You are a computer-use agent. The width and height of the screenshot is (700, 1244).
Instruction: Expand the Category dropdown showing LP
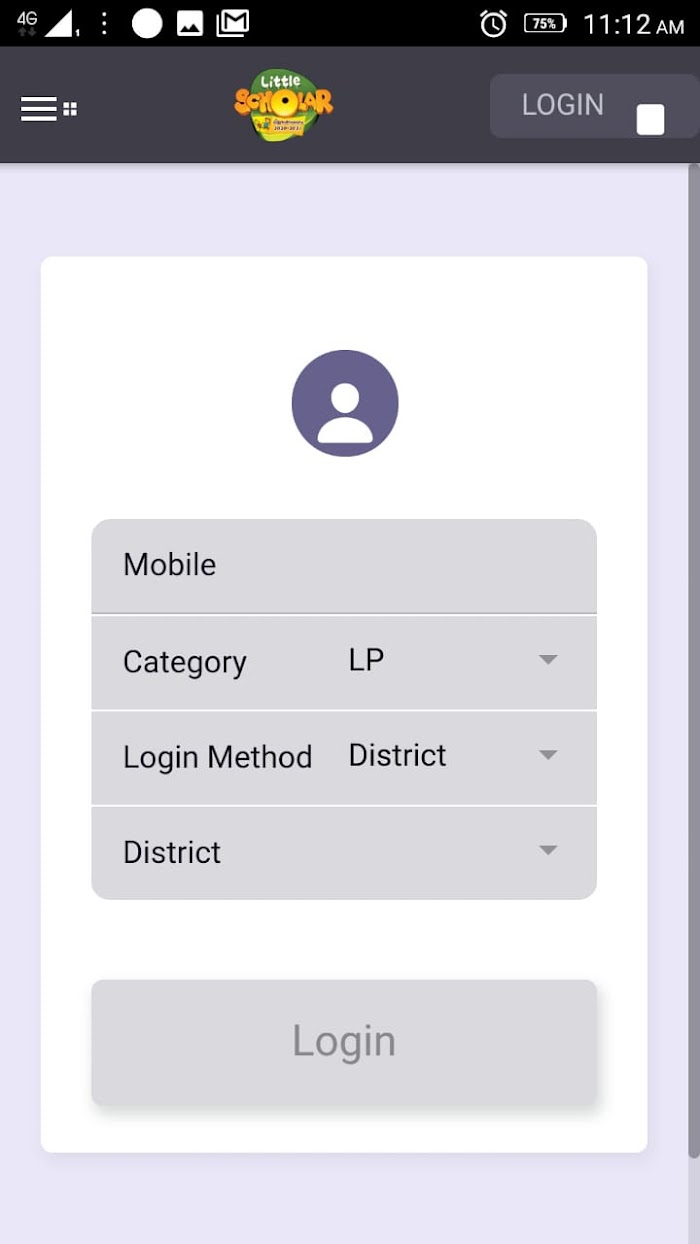344,661
